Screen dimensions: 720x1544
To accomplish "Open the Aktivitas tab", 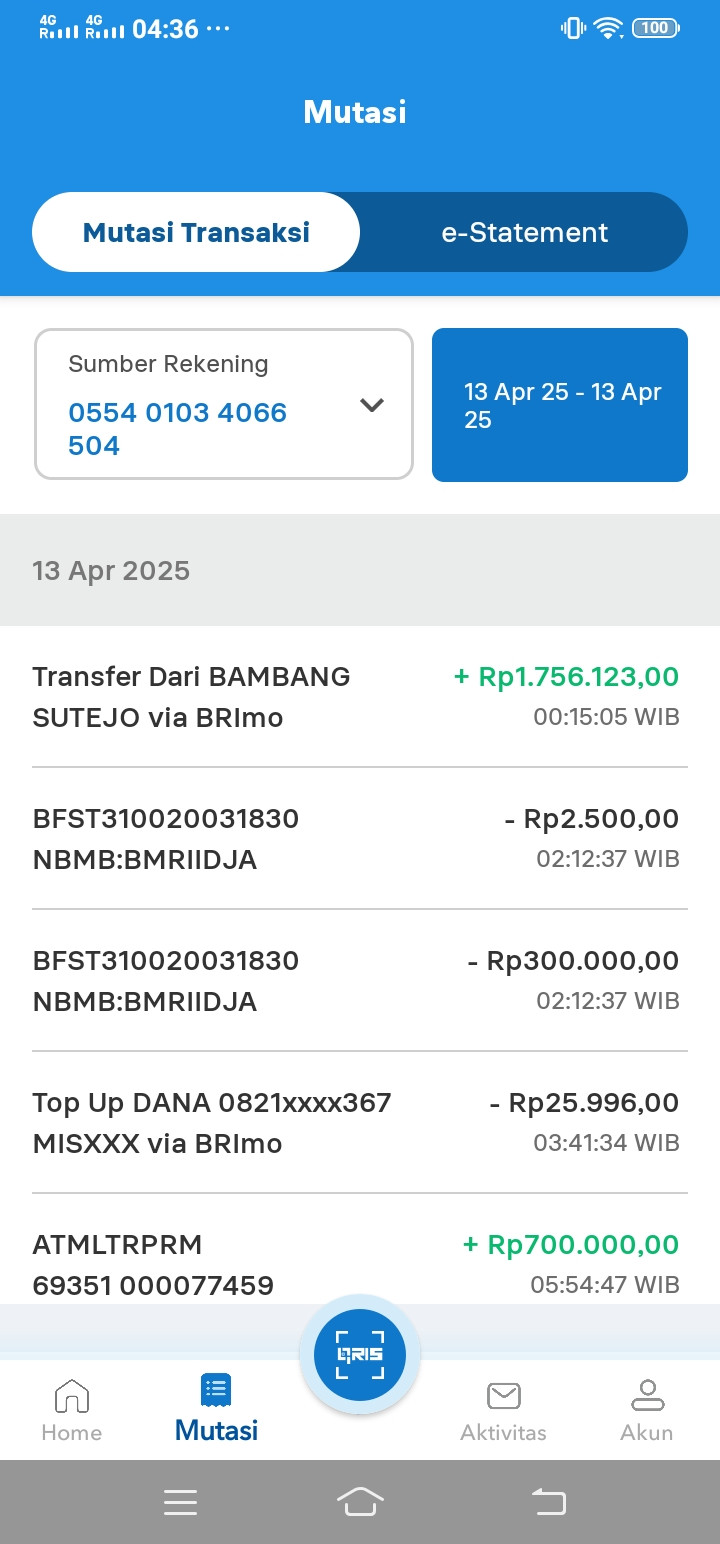I will (x=503, y=1410).
